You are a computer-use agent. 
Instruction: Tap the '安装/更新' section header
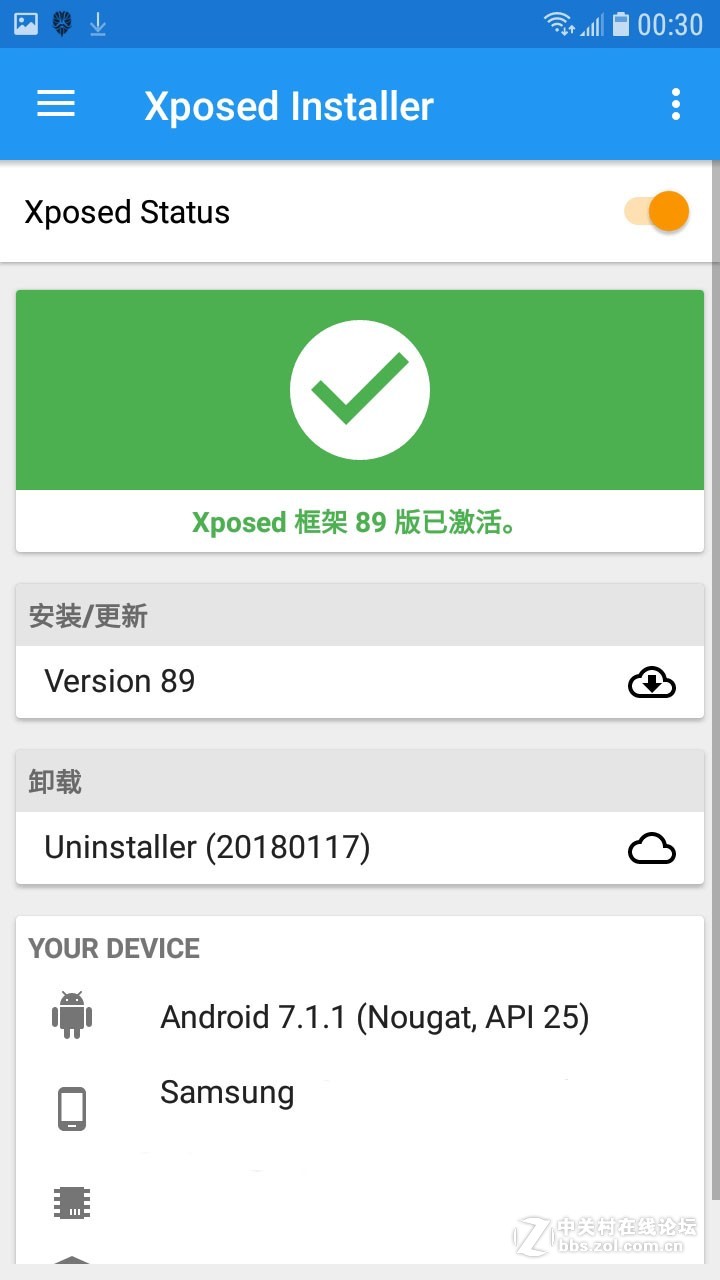coord(89,616)
